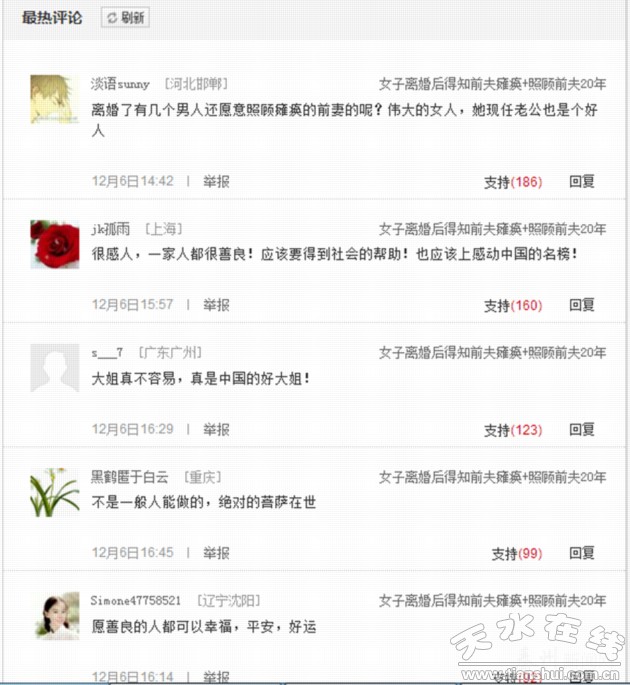Screen dimensions: 630x685
Task: Reply to 黑鹤匿于白云's comment
Action: [x=582, y=553]
